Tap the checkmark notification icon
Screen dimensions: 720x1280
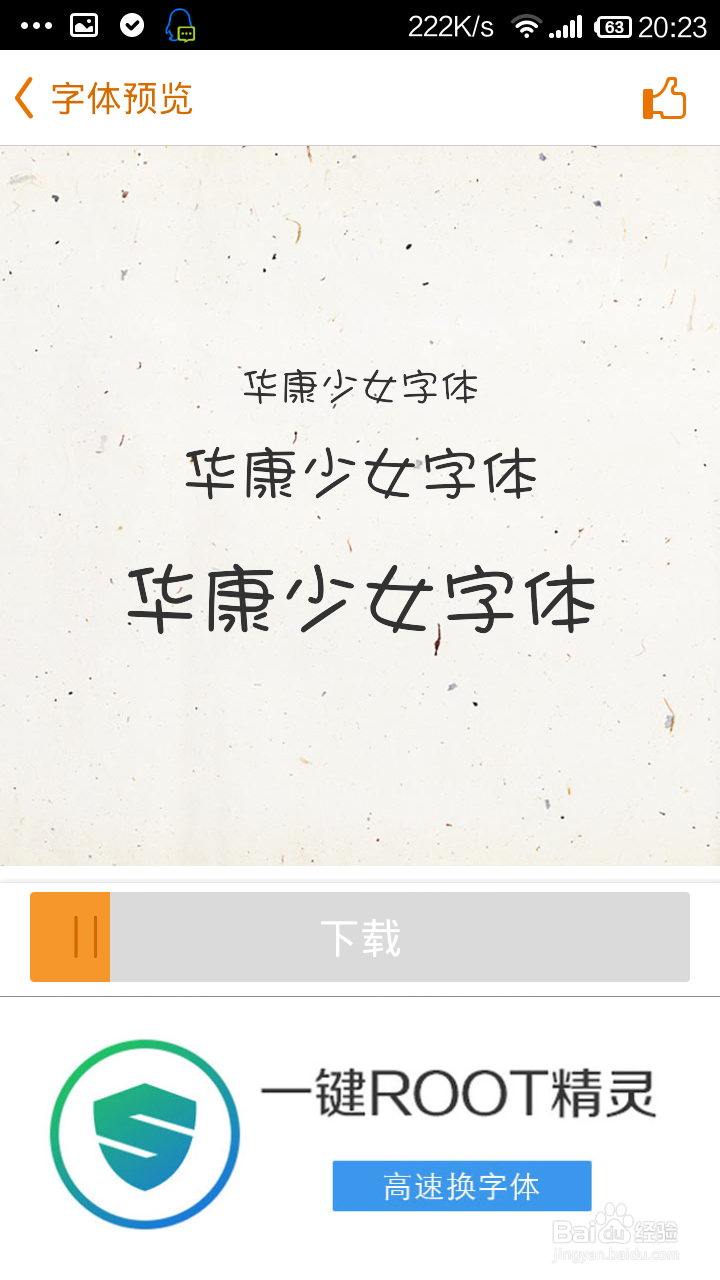(x=131, y=24)
